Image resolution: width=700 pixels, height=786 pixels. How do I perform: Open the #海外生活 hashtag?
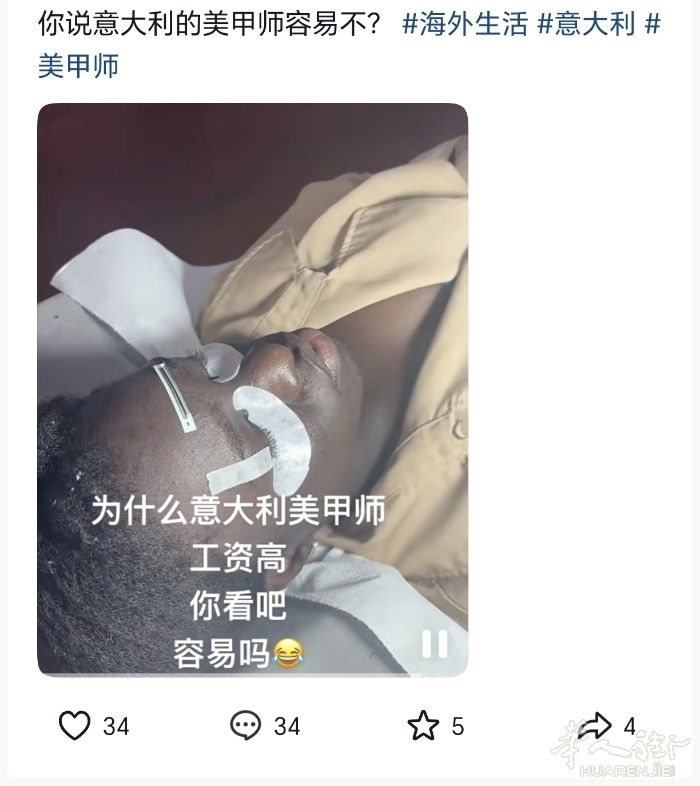click(x=464, y=23)
